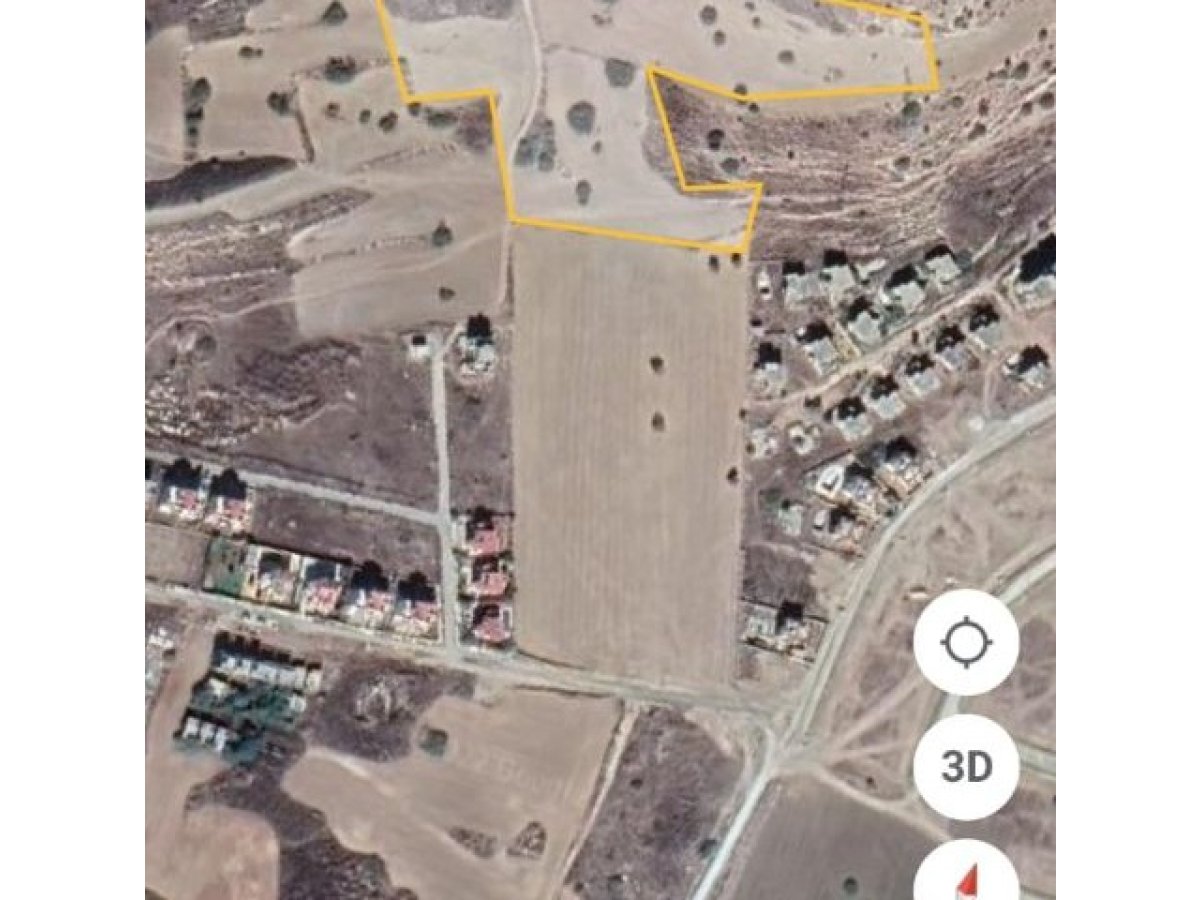
Task: Center map on my current location
Action: pyautogui.click(x=966, y=643)
